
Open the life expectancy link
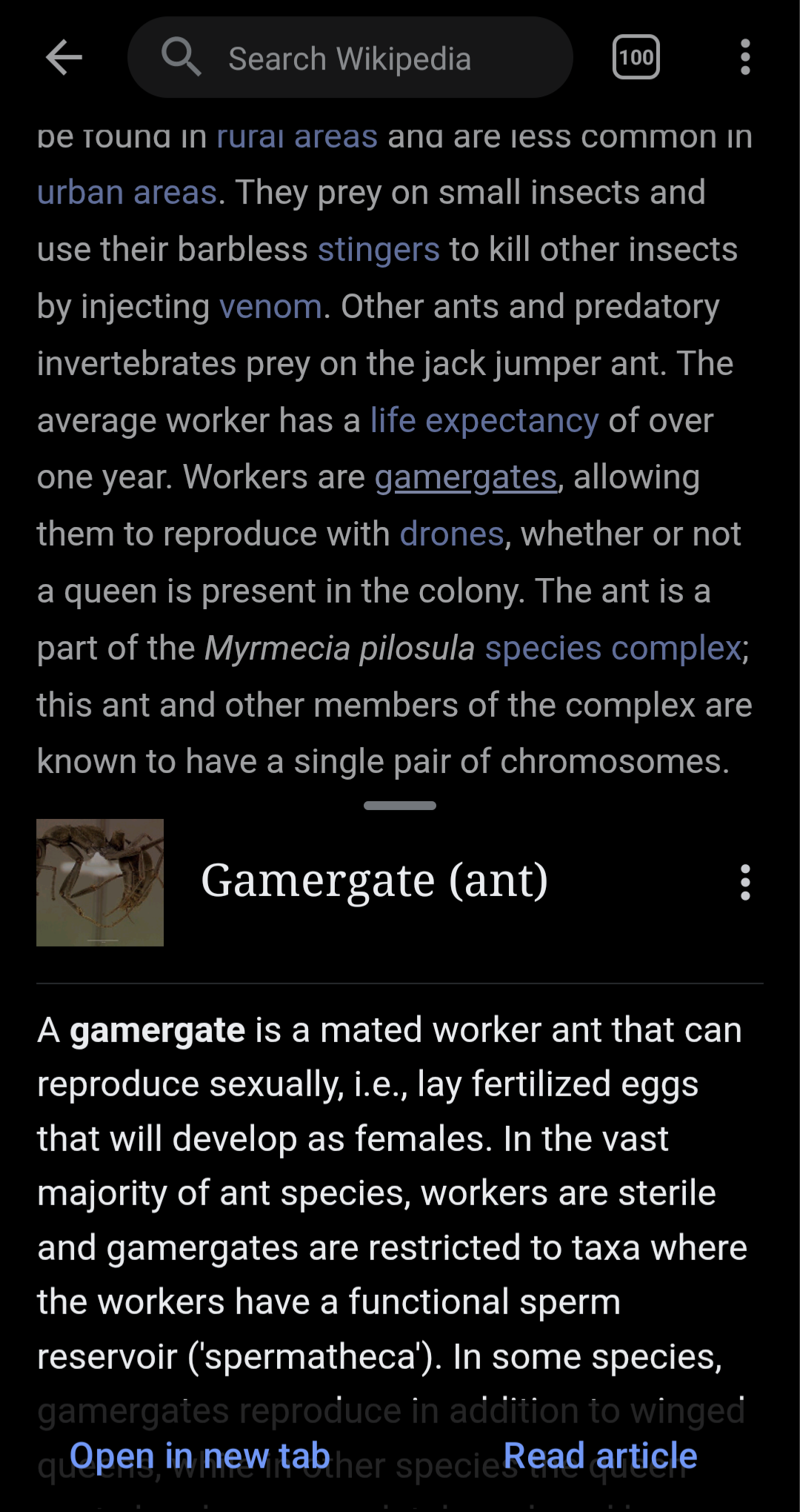484,421
